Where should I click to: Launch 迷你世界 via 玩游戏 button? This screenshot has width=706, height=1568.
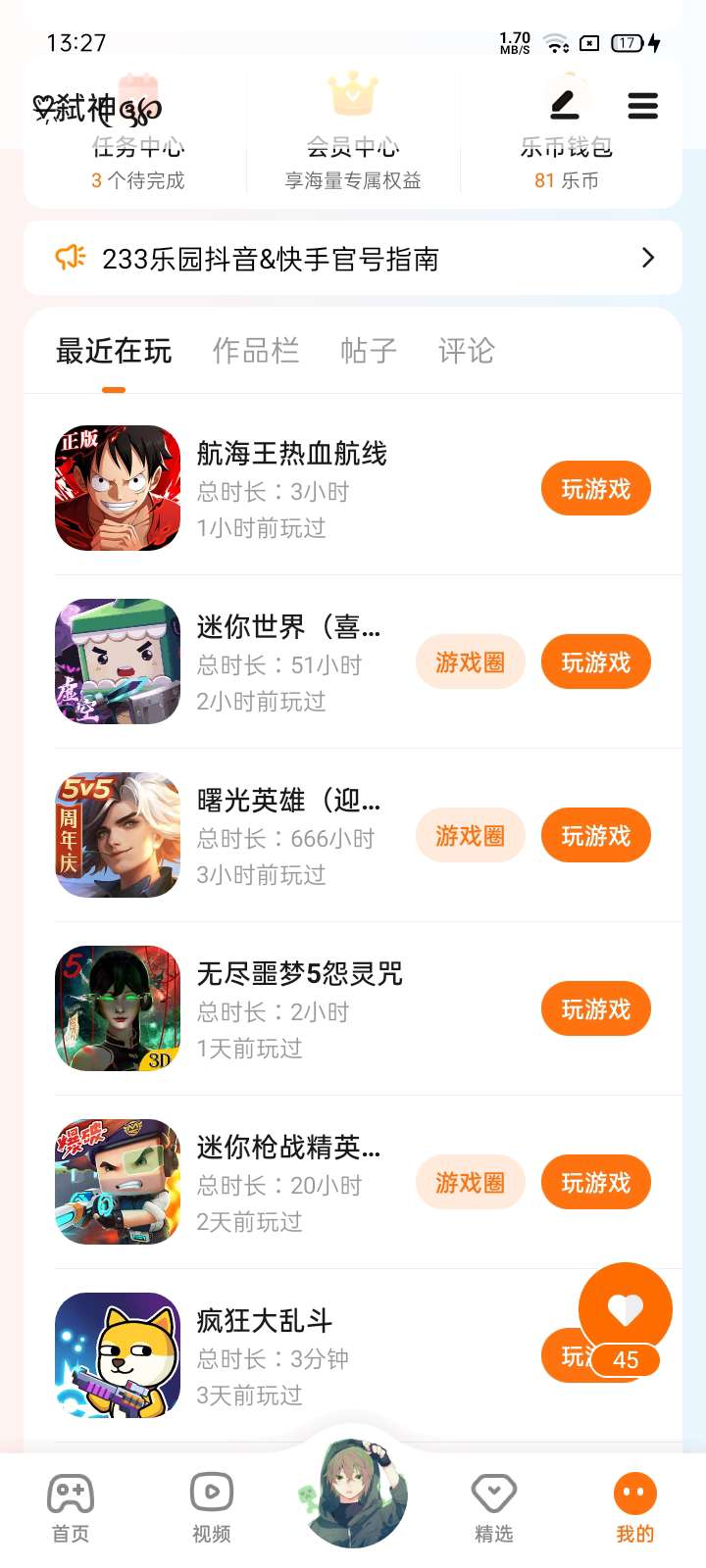click(x=595, y=662)
